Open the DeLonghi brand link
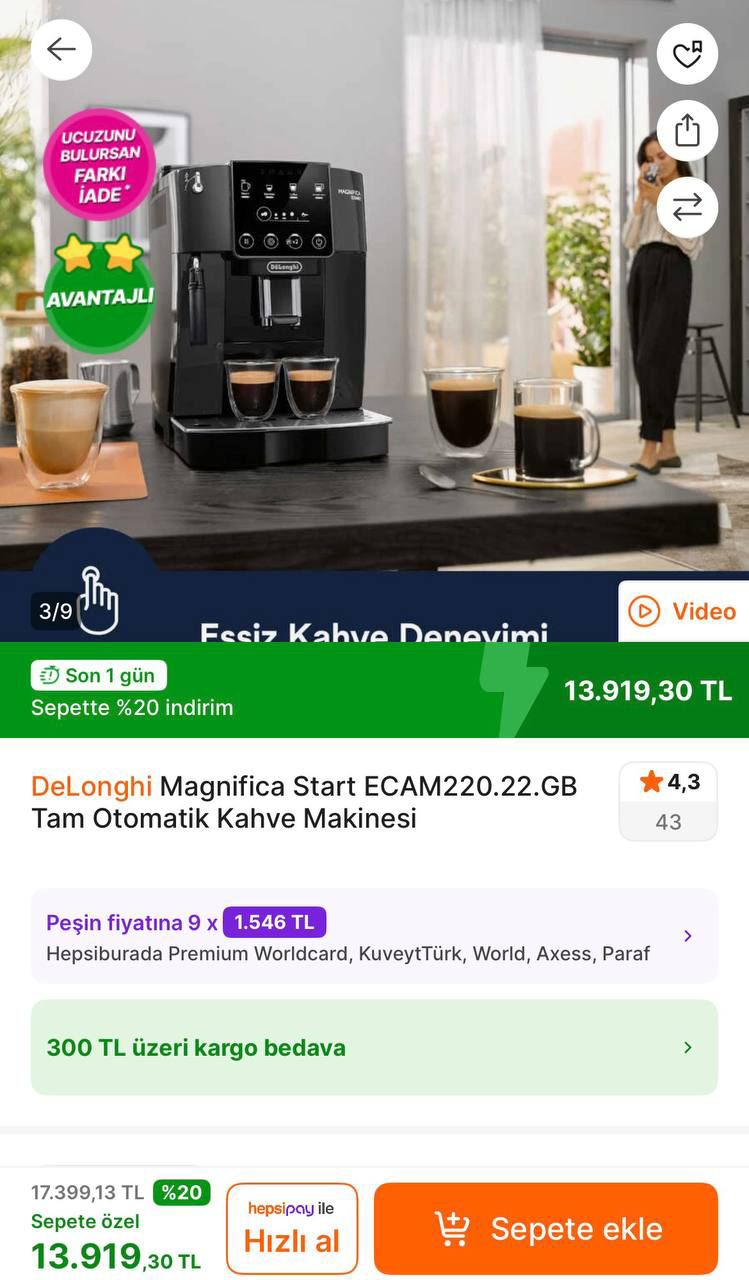The height and width of the screenshot is (1280, 749). (91, 786)
